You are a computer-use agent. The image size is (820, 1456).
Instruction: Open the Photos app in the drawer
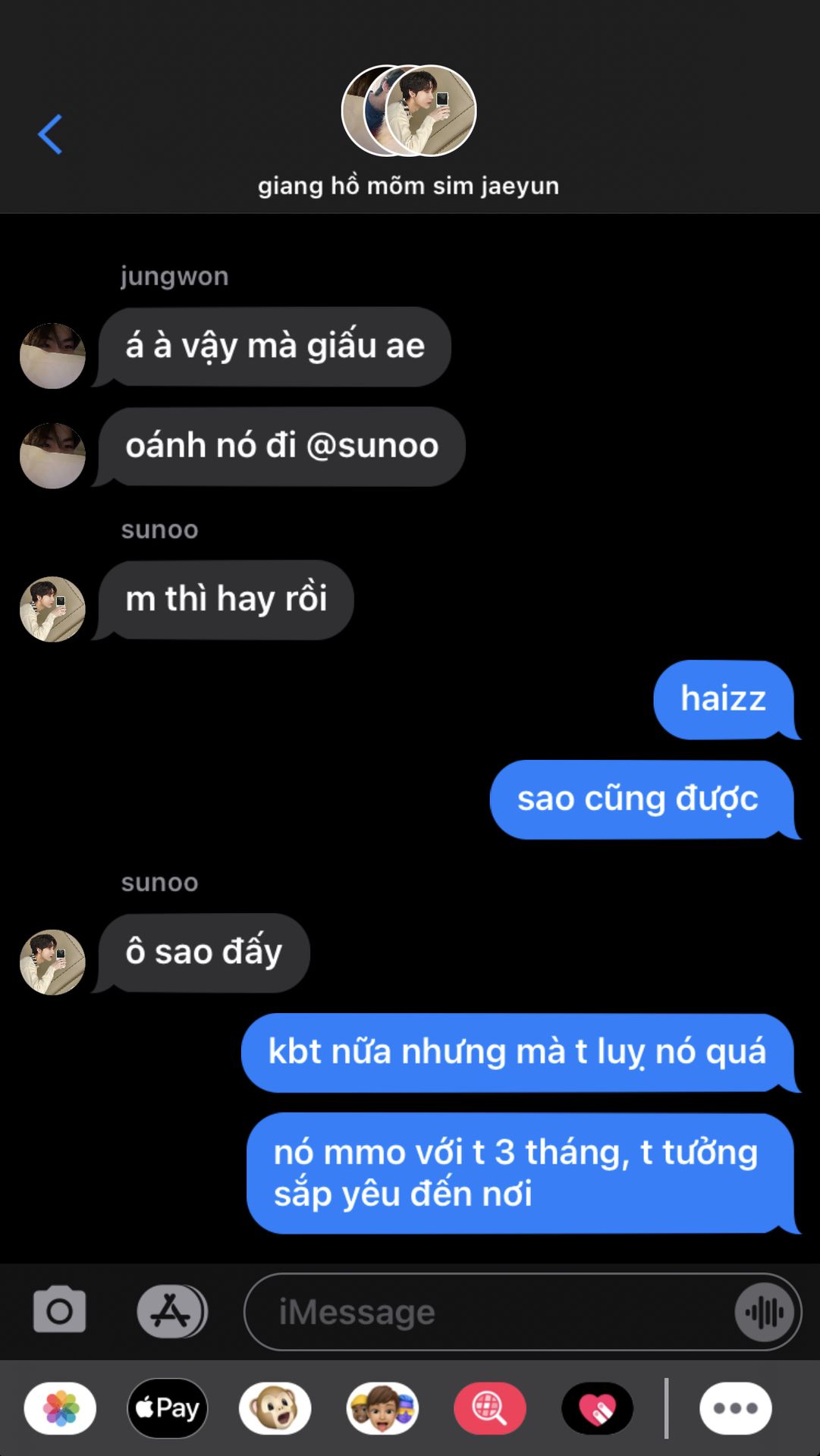click(61, 1408)
